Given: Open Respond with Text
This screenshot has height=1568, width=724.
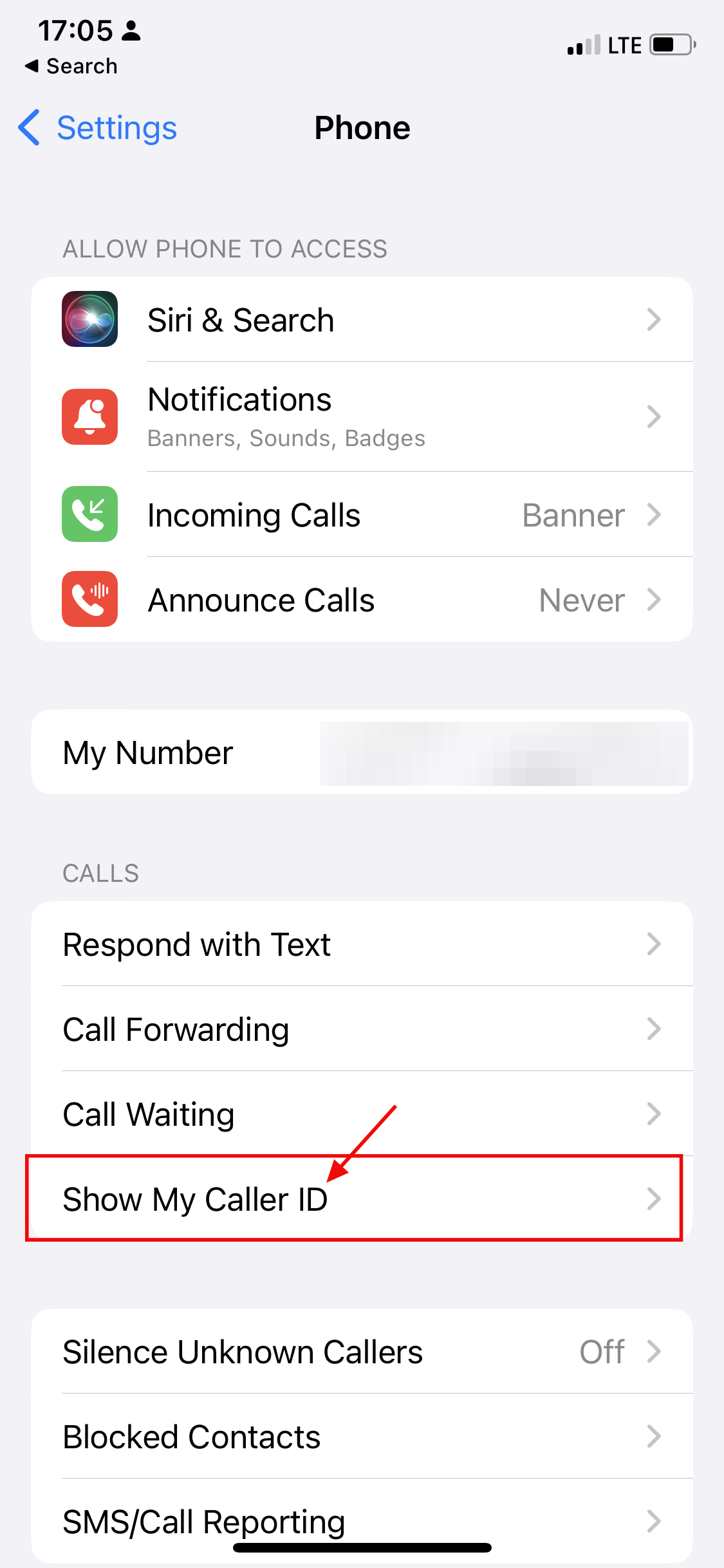Looking at the screenshot, I should (362, 944).
